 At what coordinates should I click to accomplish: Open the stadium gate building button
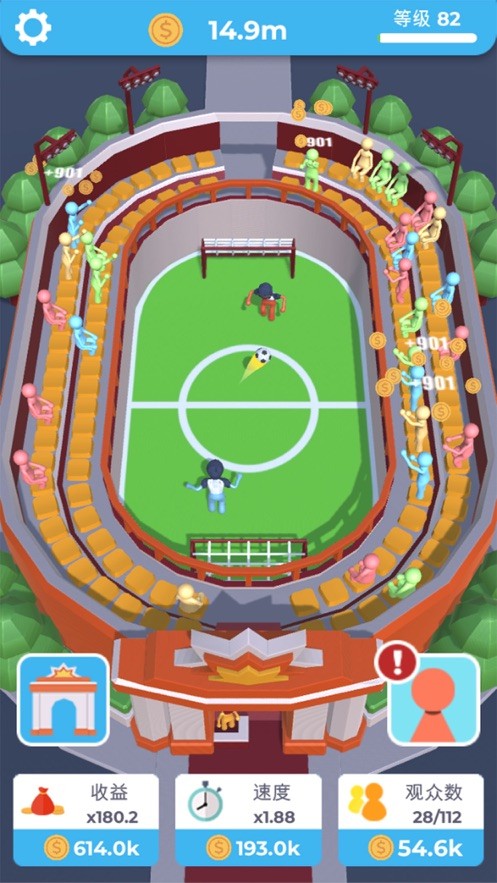tap(63, 700)
